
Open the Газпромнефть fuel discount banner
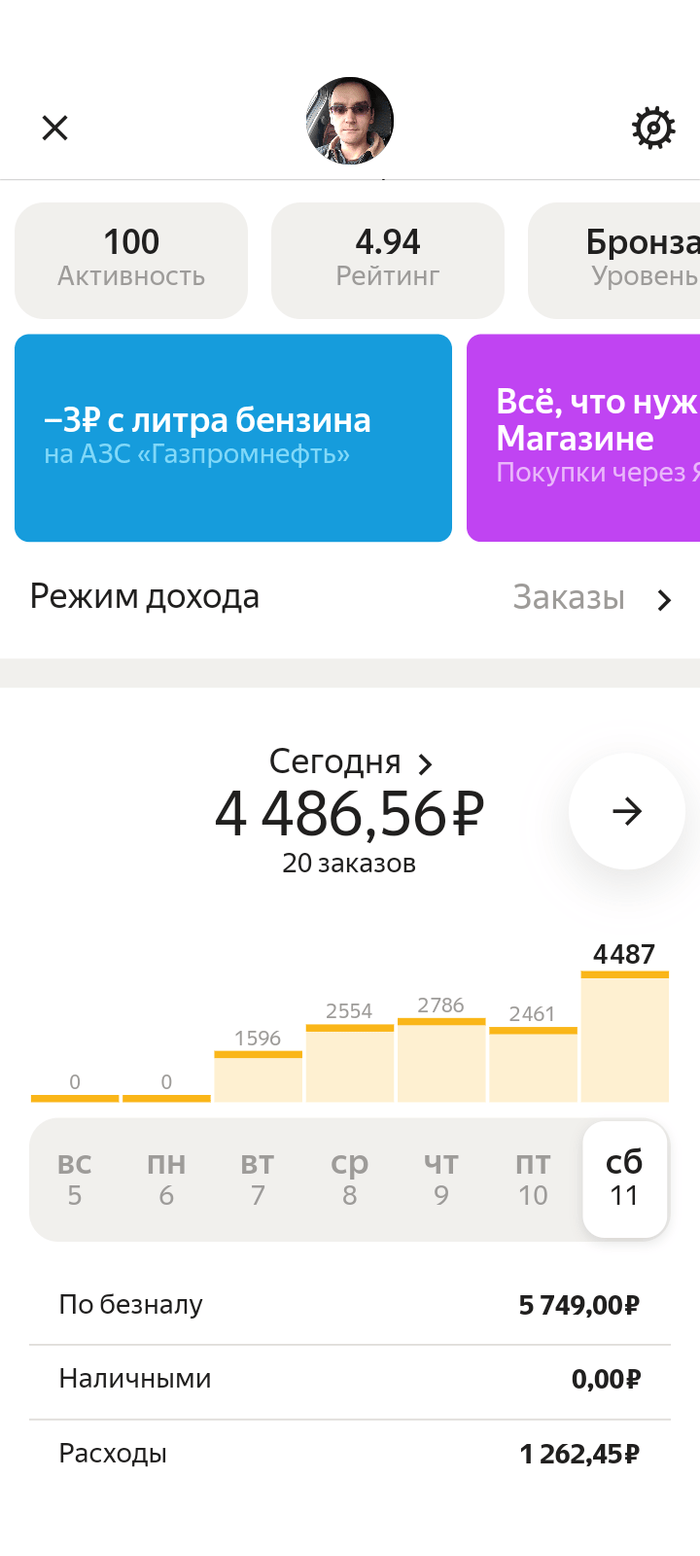233,438
